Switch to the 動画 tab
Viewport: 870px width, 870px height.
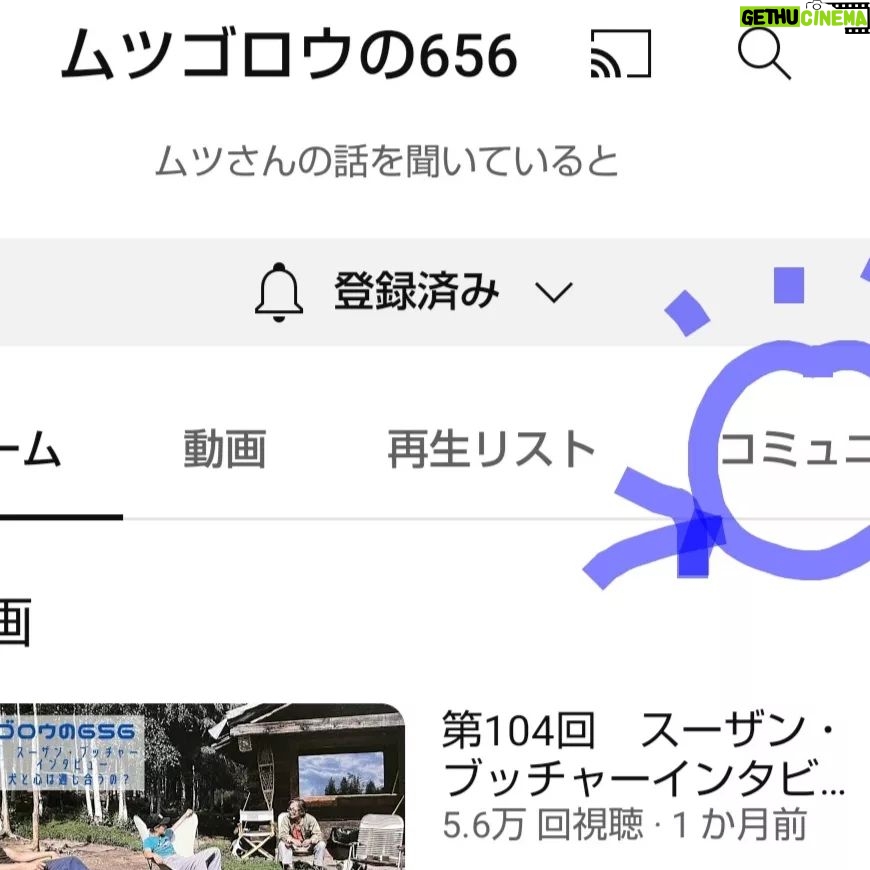click(224, 450)
